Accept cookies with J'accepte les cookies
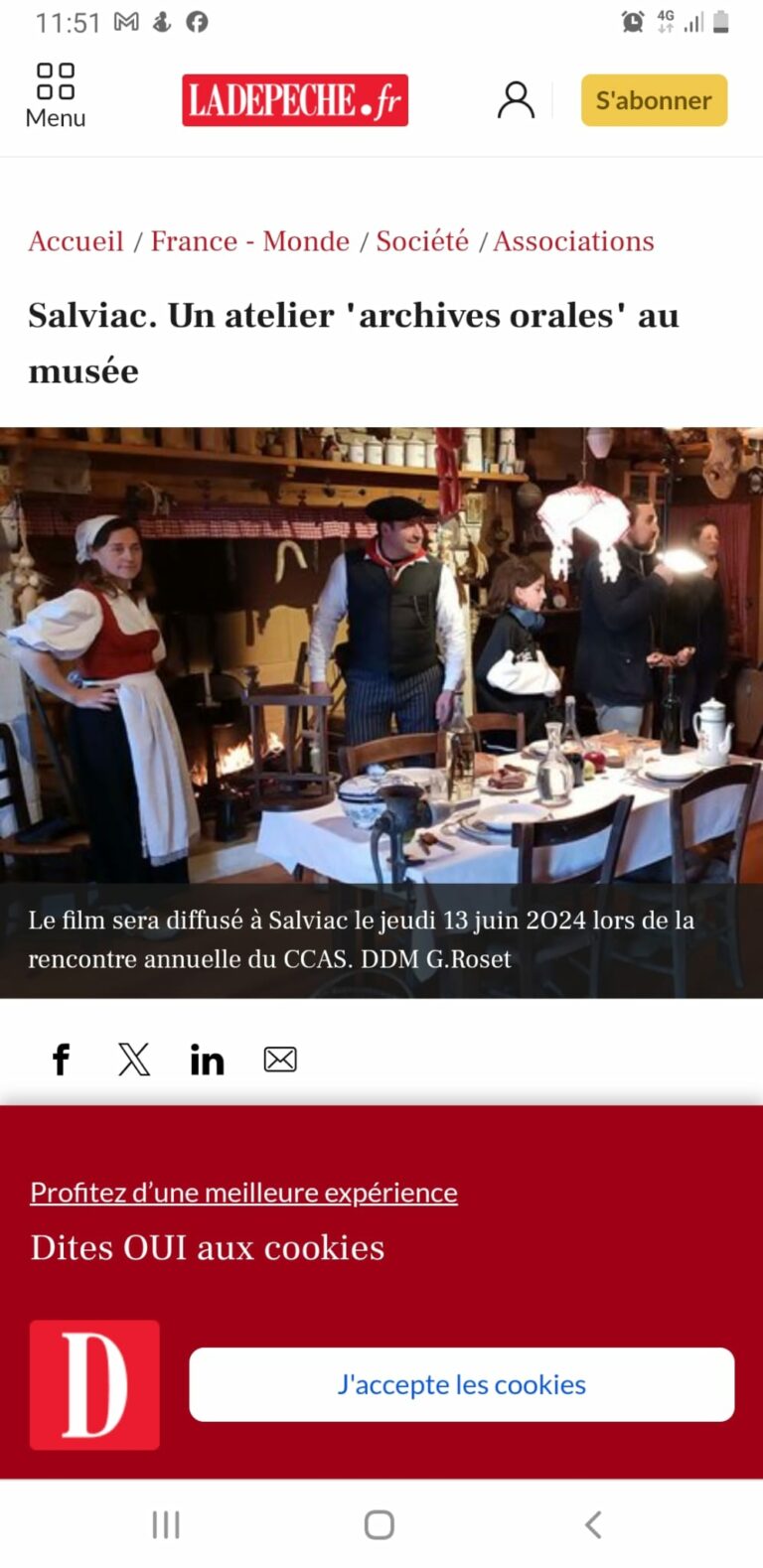Viewport: 763px width, 1568px height. pyautogui.click(x=462, y=1384)
